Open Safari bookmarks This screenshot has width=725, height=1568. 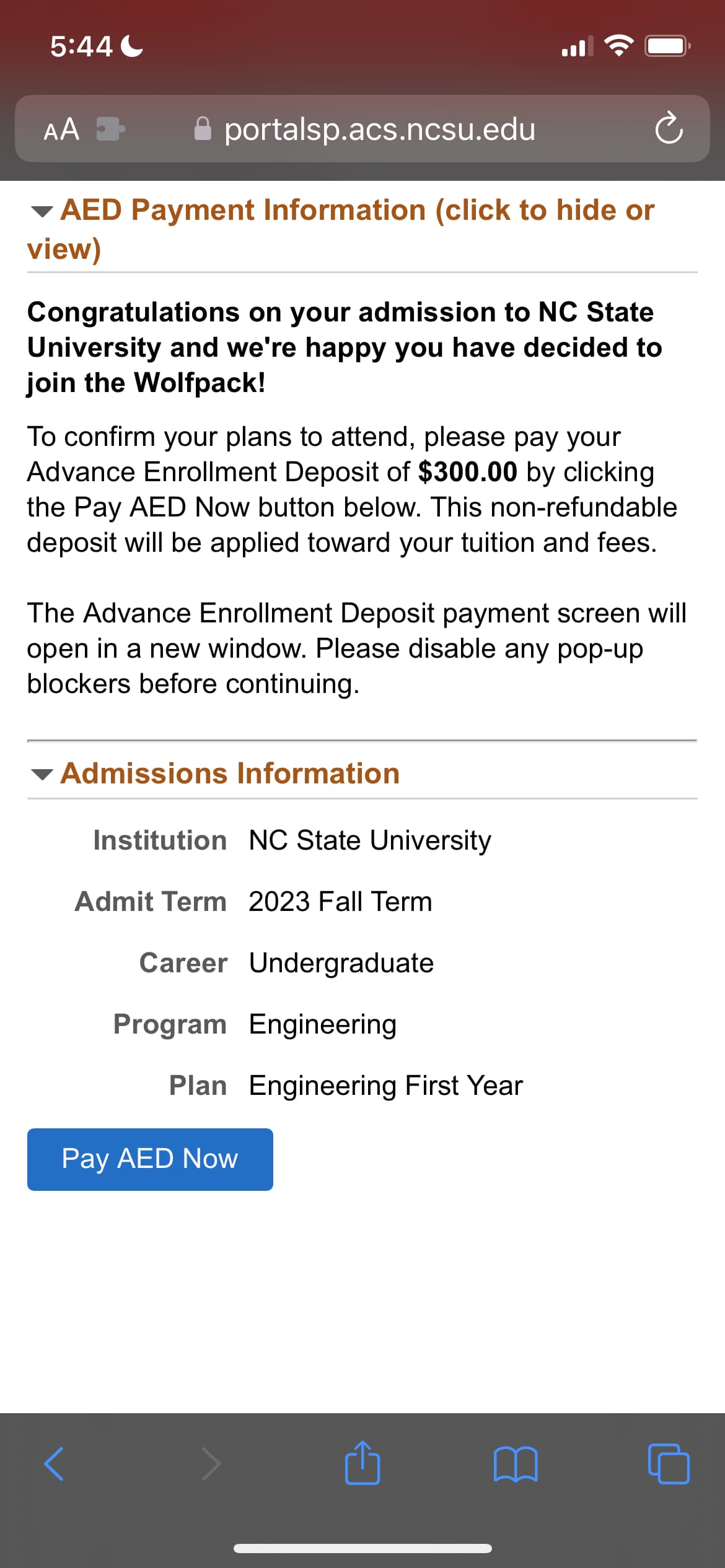(516, 1463)
